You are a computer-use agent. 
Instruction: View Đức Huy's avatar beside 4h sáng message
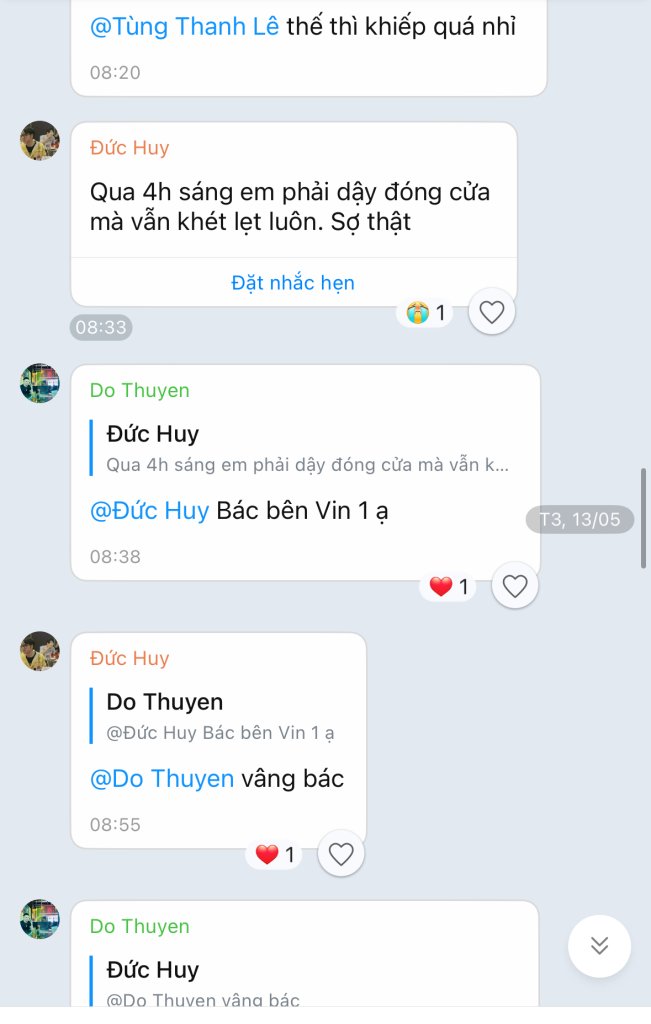[x=40, y=141]
